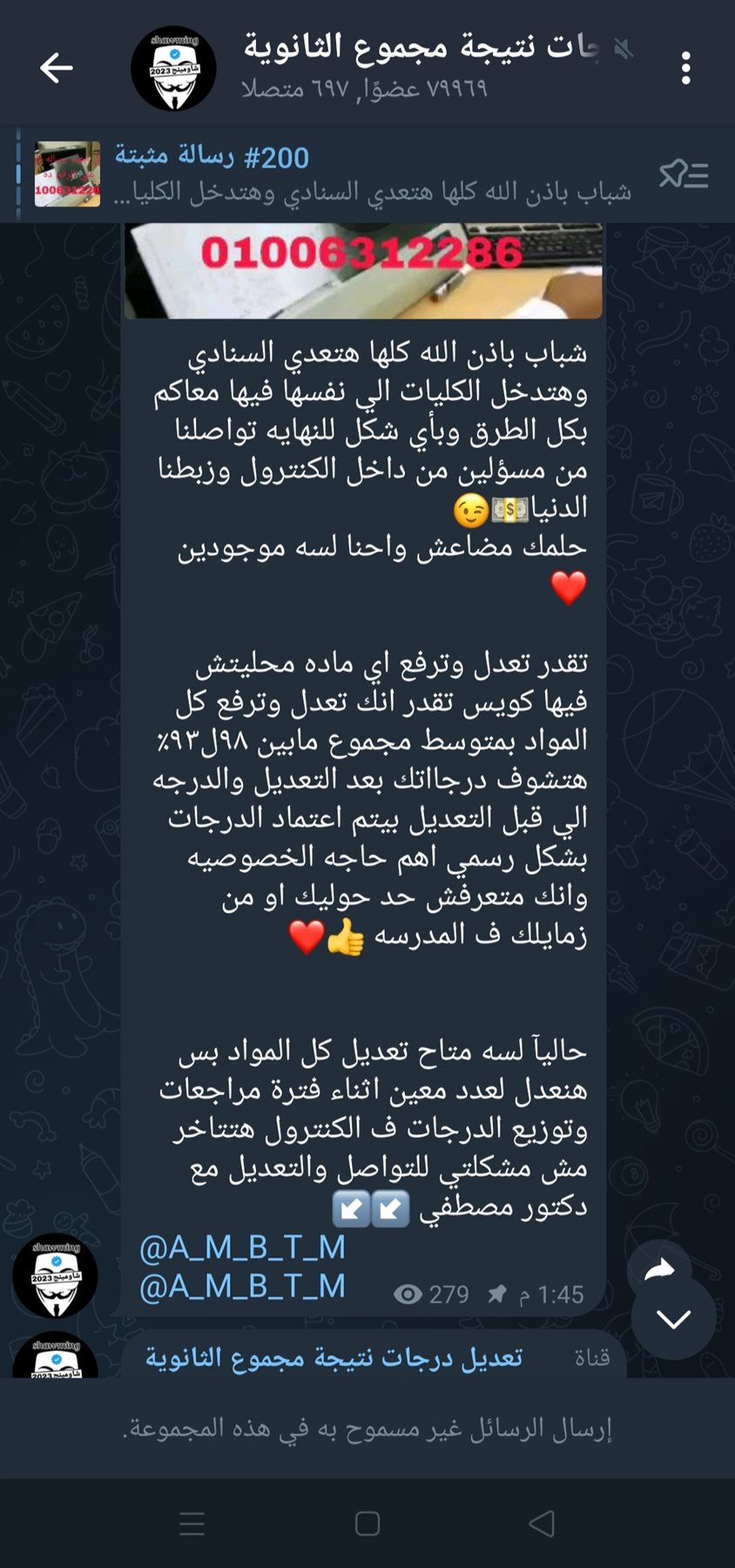Jump to bottom with the down chevron

pyautogui.click(x=673, y=1318)
